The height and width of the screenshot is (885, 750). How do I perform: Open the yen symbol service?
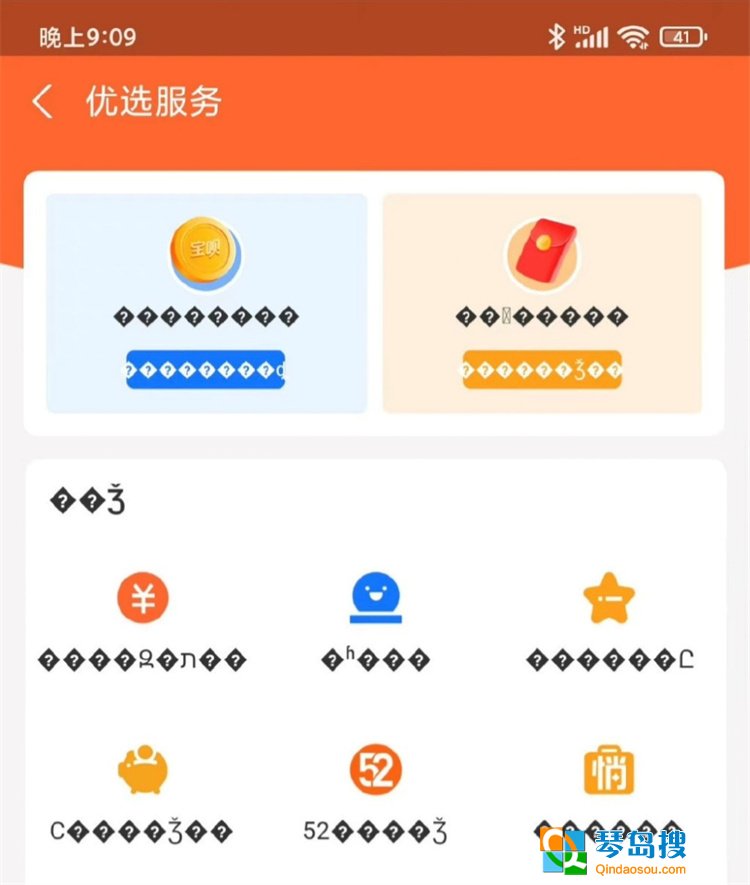tap(142, 598)
